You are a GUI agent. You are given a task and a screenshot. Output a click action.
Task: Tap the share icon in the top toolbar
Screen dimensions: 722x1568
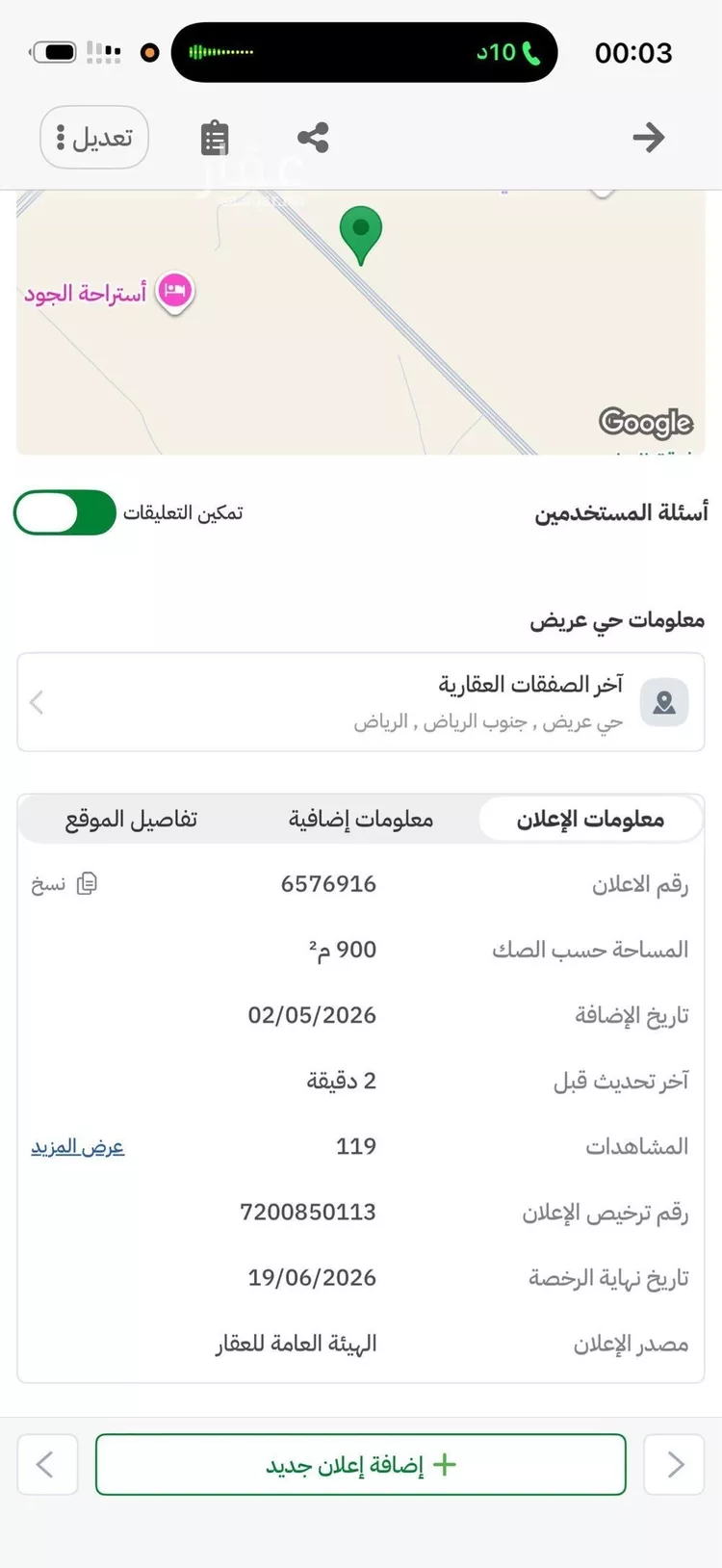click(x=313, y=138)
